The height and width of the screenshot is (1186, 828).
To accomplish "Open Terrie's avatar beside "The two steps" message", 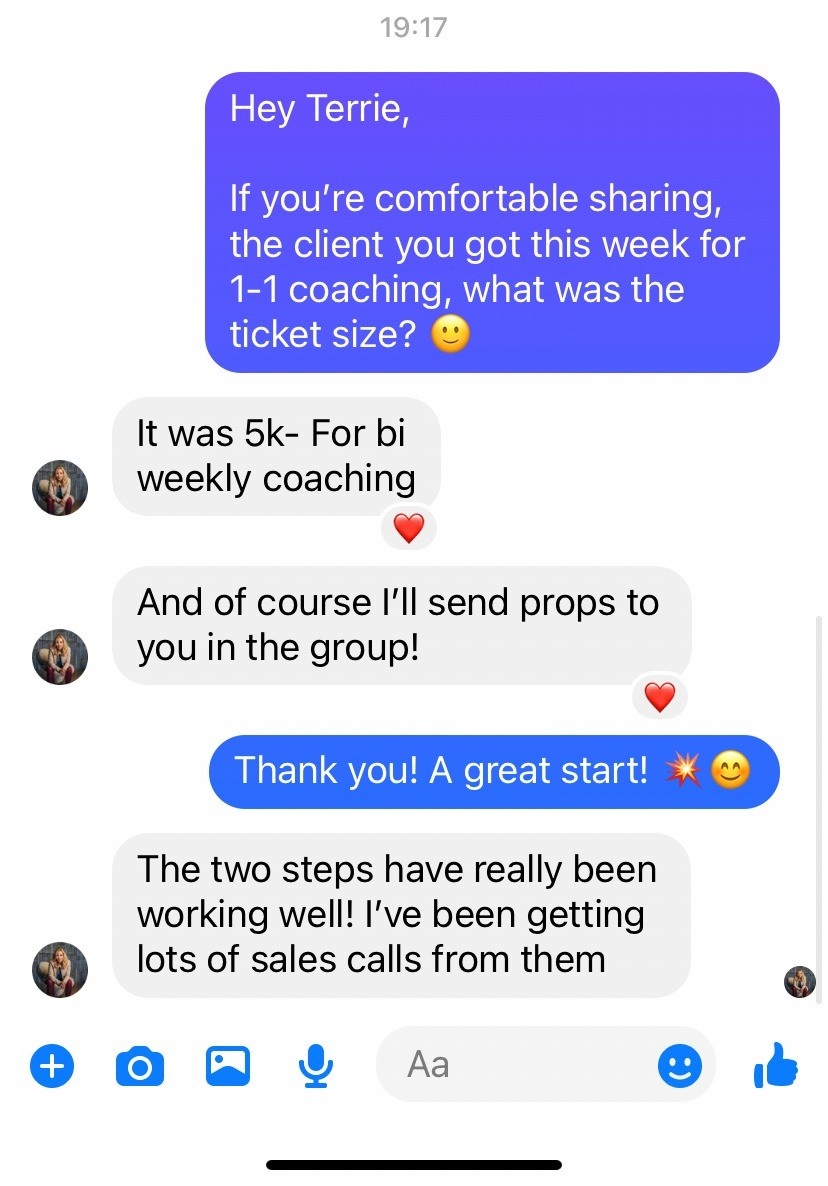I will (61, 968).
